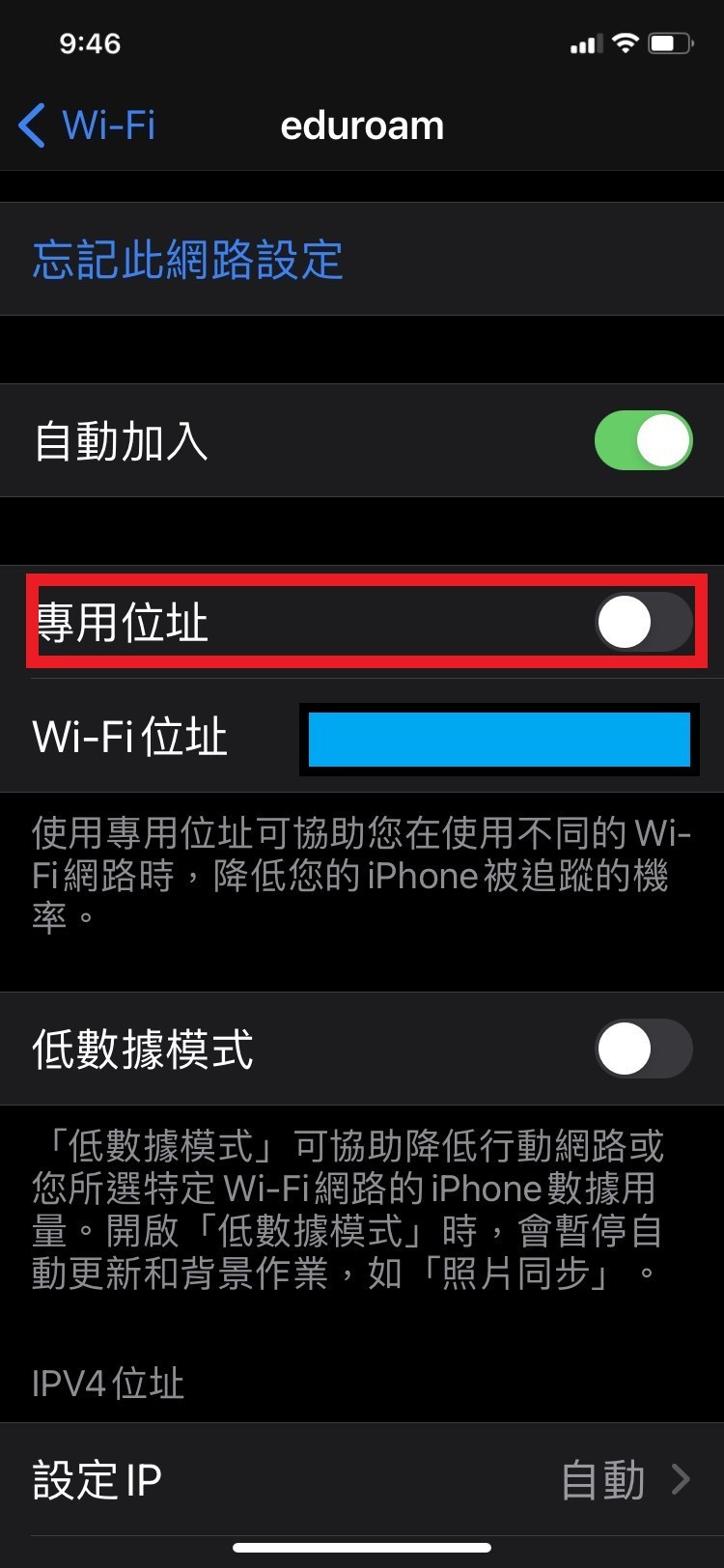Tap the Wi-Fi signal icon in status bar
Screen dimensions: 724x1568
tap(627, 42)
